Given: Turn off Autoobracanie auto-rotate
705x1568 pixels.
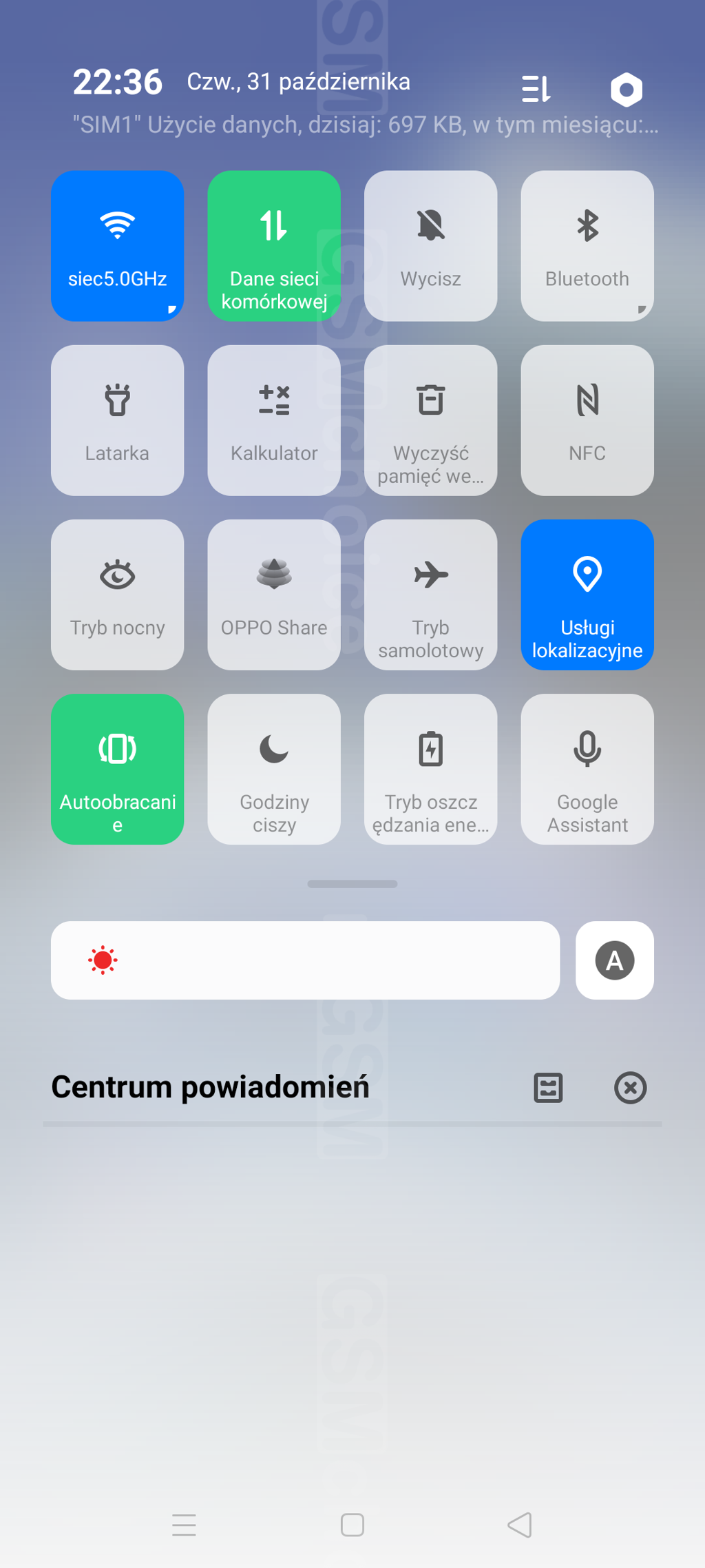Looking at the screenshot, I should coord(117,768).
